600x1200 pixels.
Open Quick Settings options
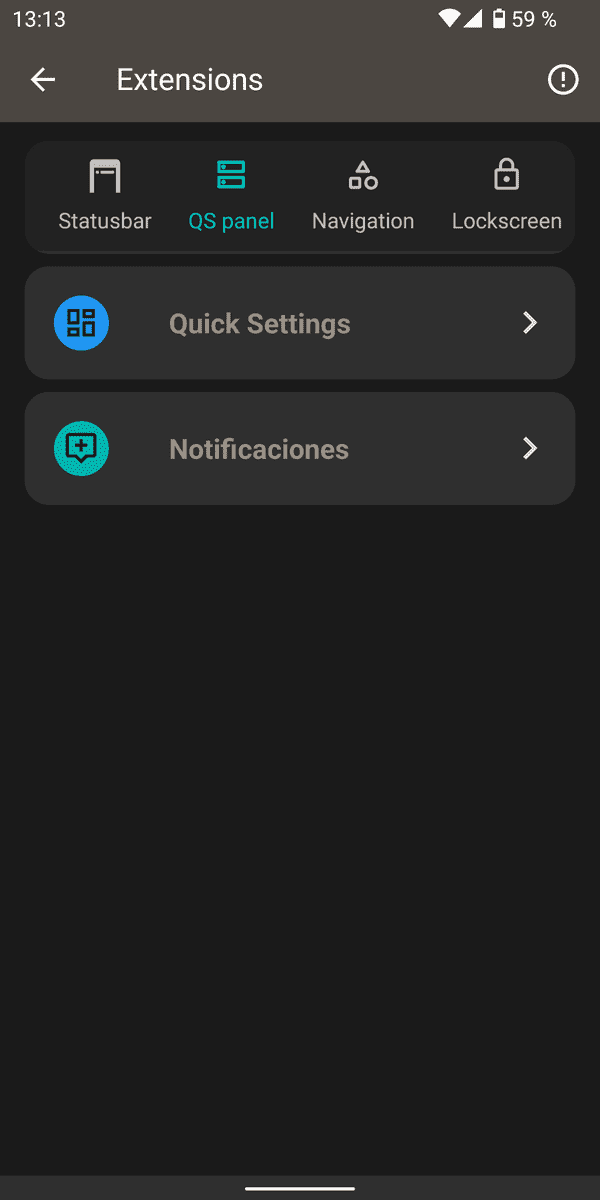click(300, 323)
